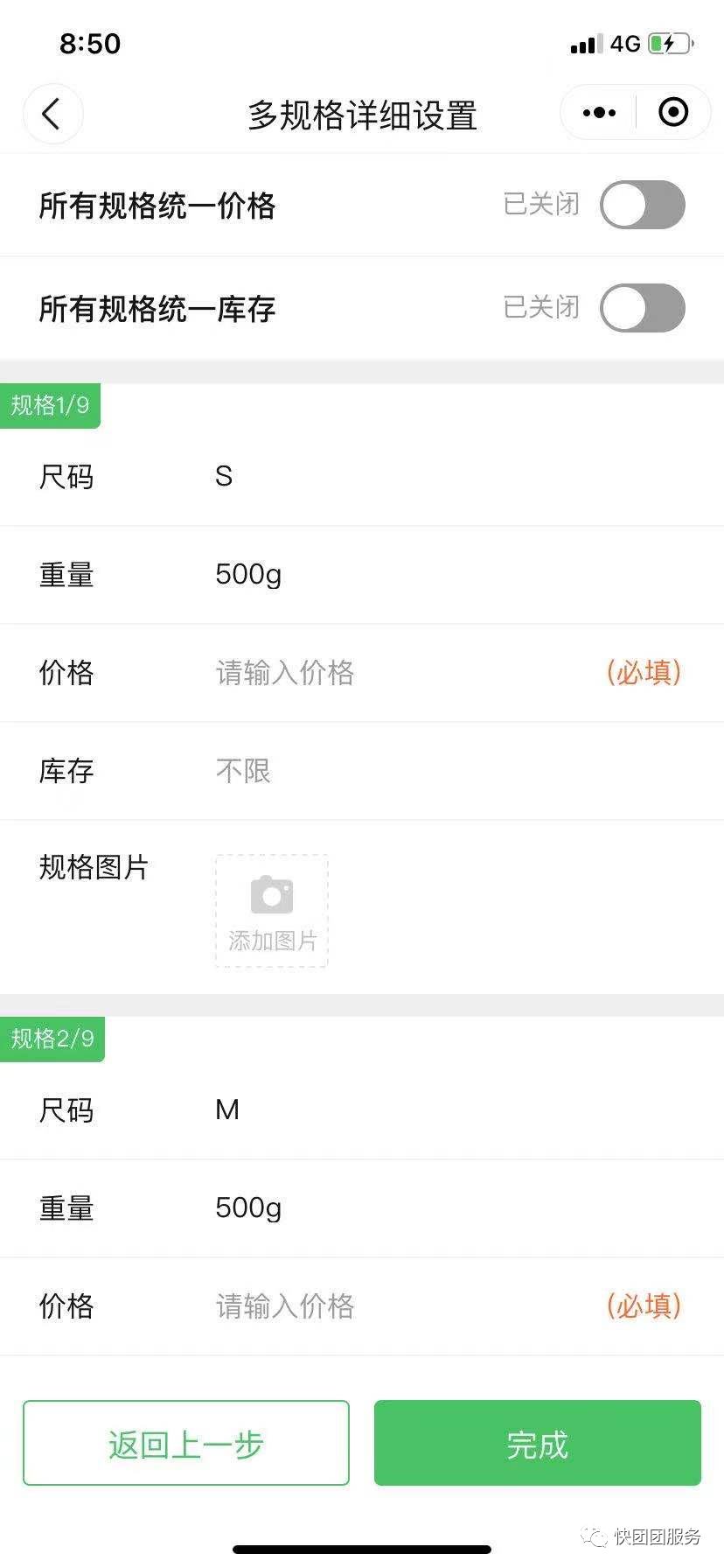Open the mini program three-dot menu
The width and height of the screenshot is (724, 1568).
[x=599, y=113]
